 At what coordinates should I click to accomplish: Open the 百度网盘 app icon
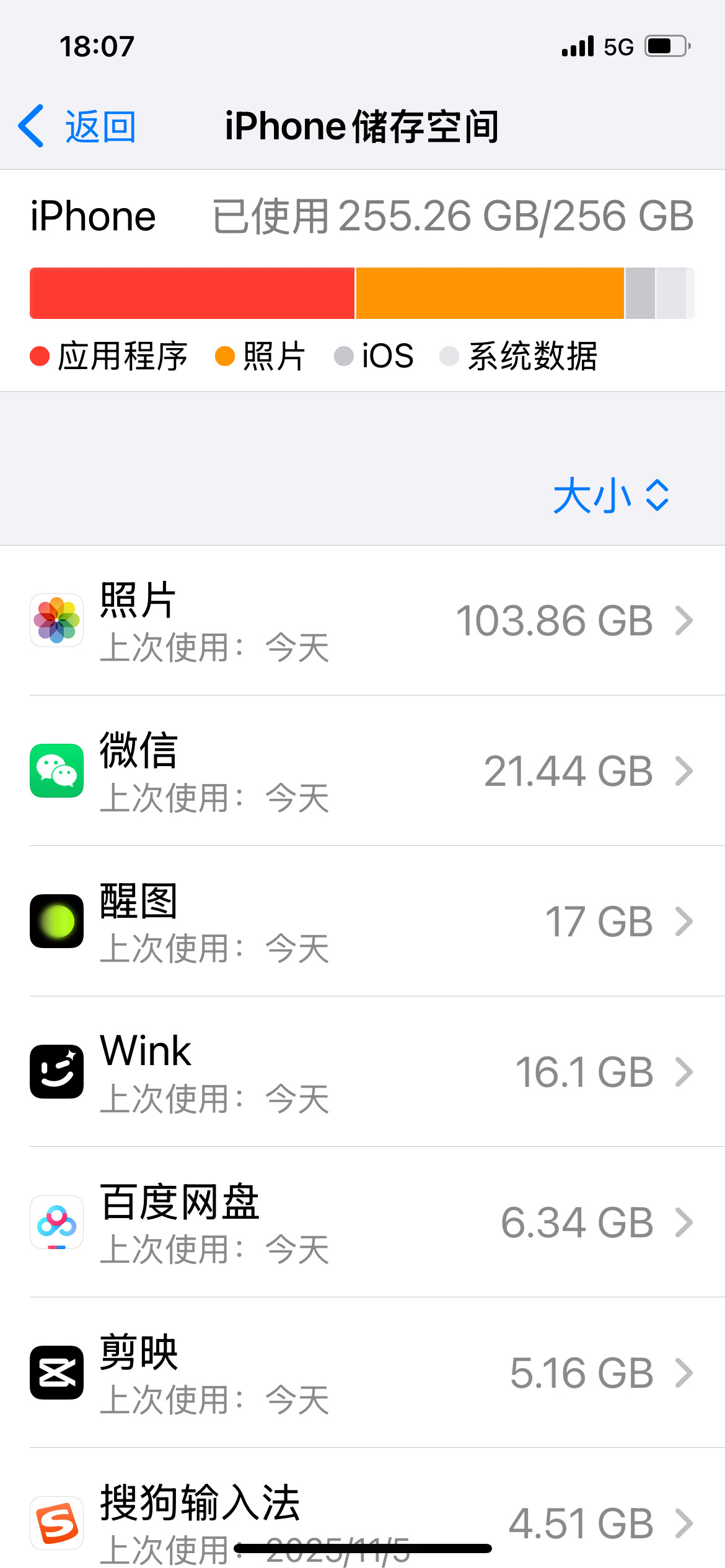pos(56,1222)
